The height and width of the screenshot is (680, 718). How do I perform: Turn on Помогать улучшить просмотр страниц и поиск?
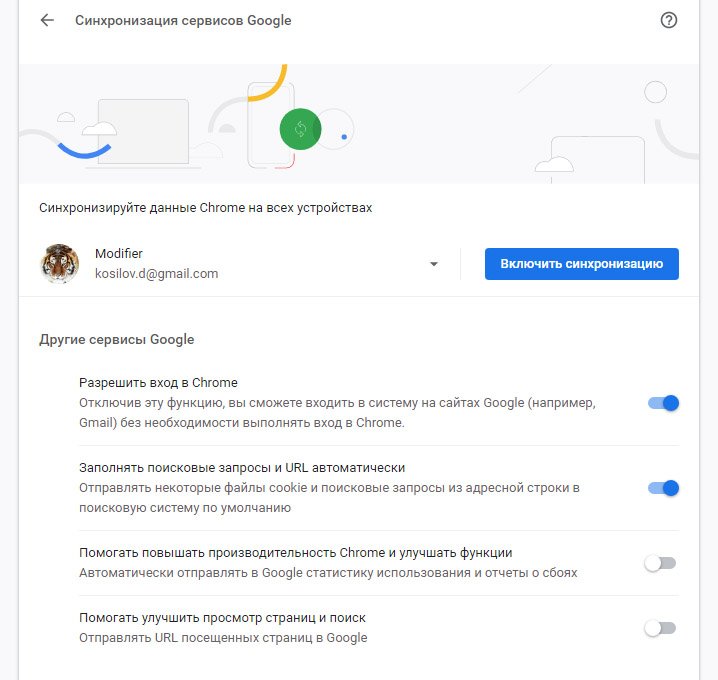pyautogui.click(x=661, y=628)
